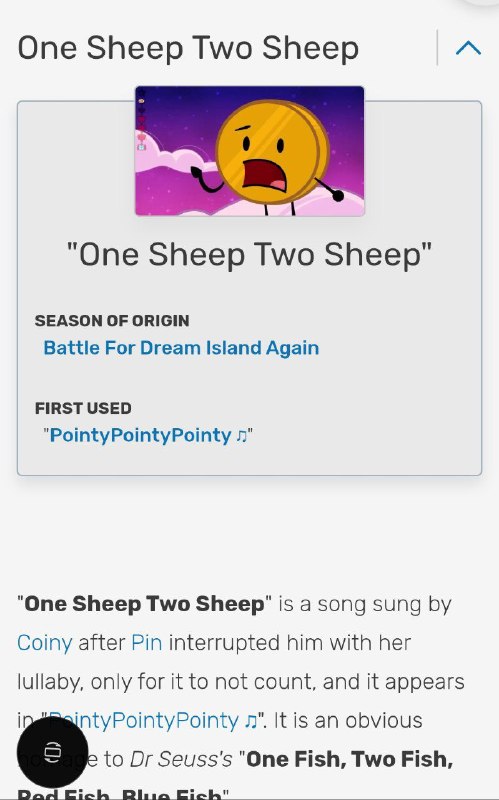Screen dimensions: 499x800
Task: Open the PointyPointyPointy link in the paragraph
Action: coord(153,720)
